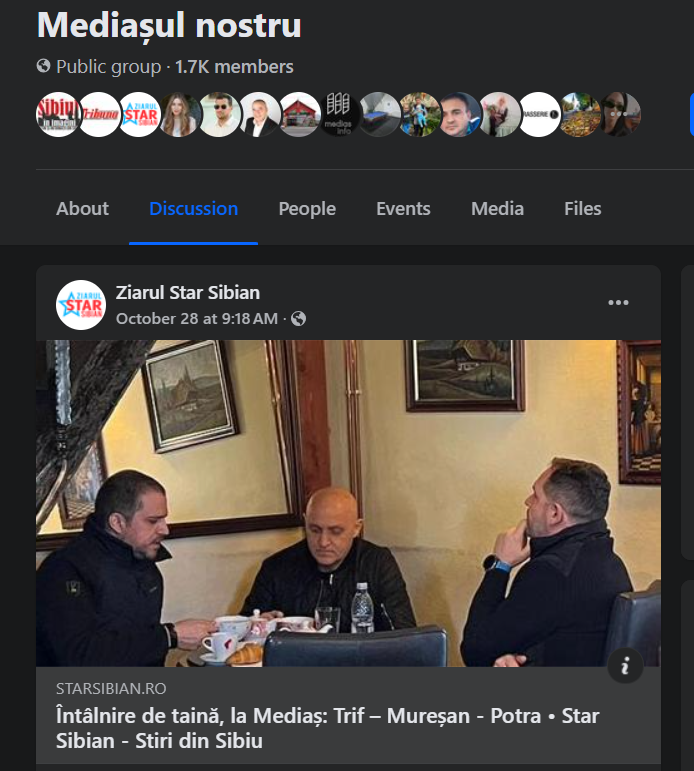Switch to the People tab
694x771 pixels.
pos(307,209)
